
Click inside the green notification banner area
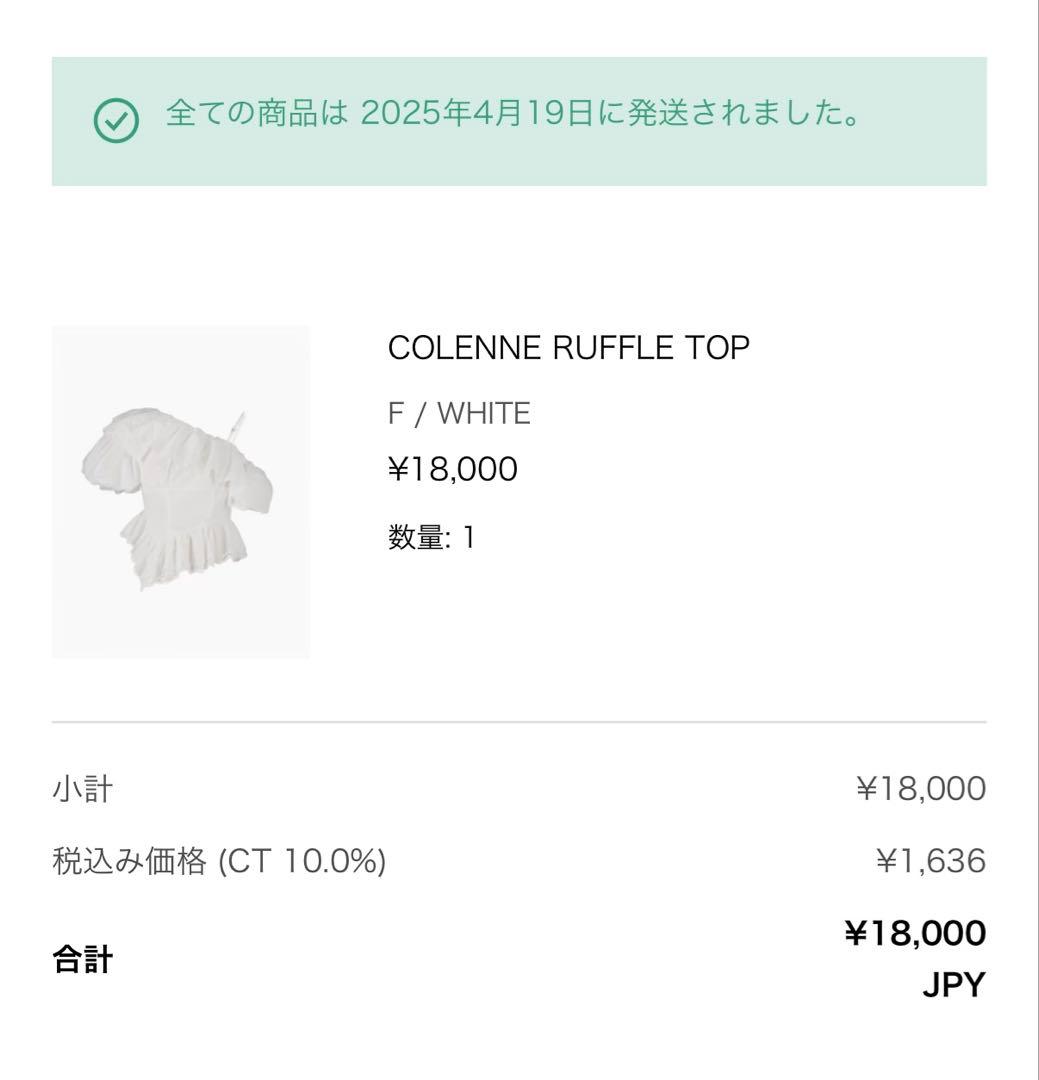point(519,121)
